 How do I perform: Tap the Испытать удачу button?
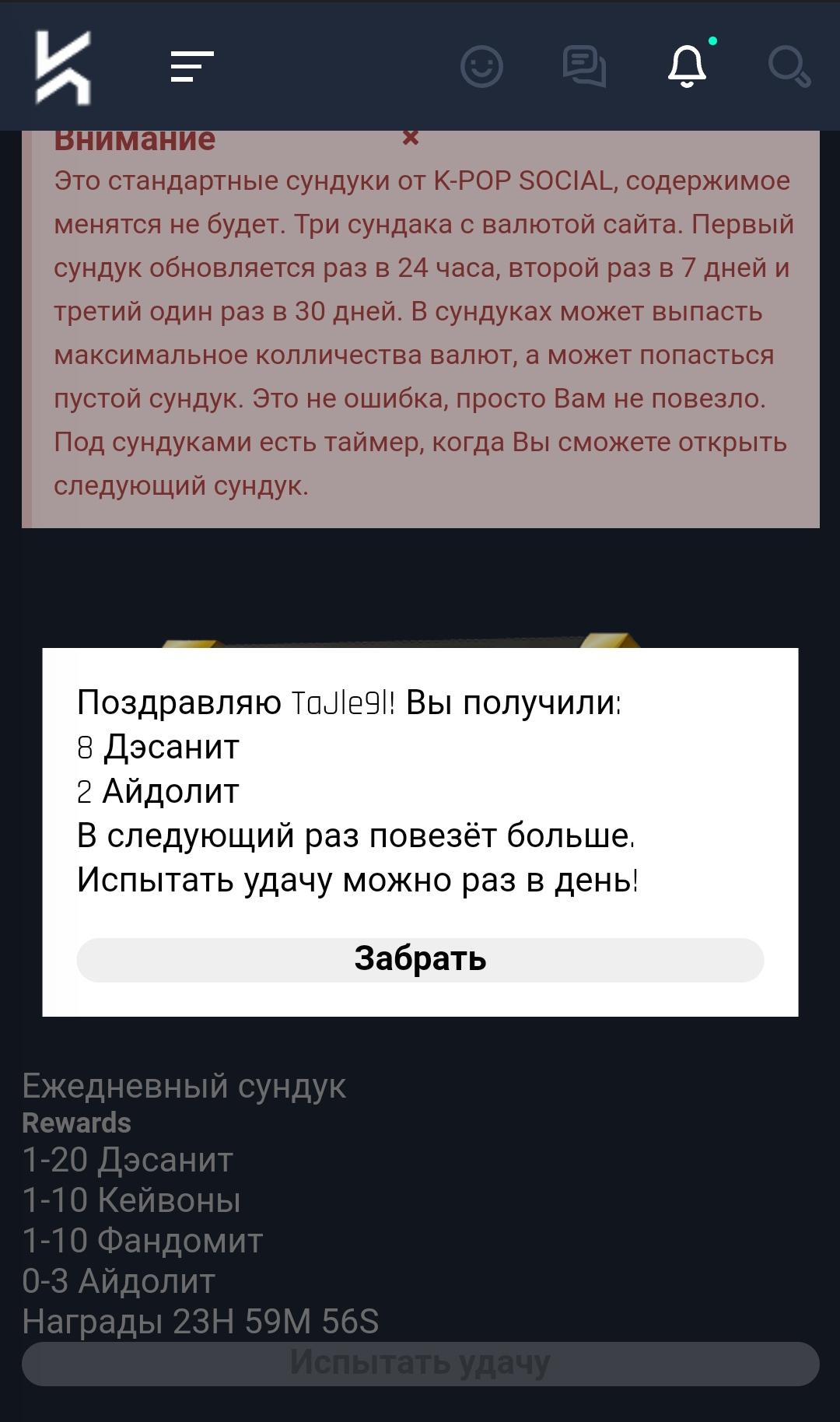coord(420,1363)
